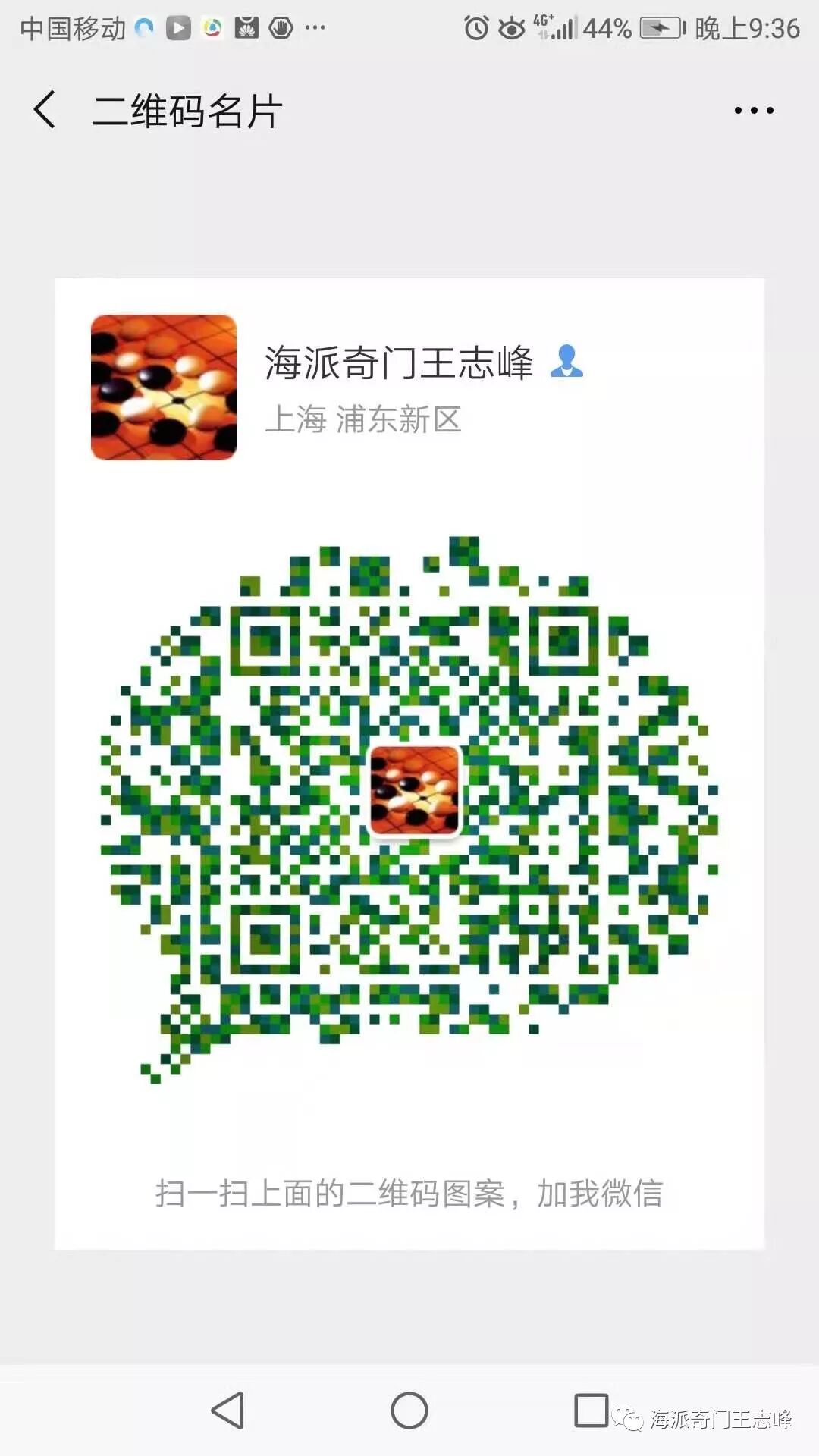Open the three-dot overflow menu
This screenshot has height=1456, width=819.
(753, 111)
